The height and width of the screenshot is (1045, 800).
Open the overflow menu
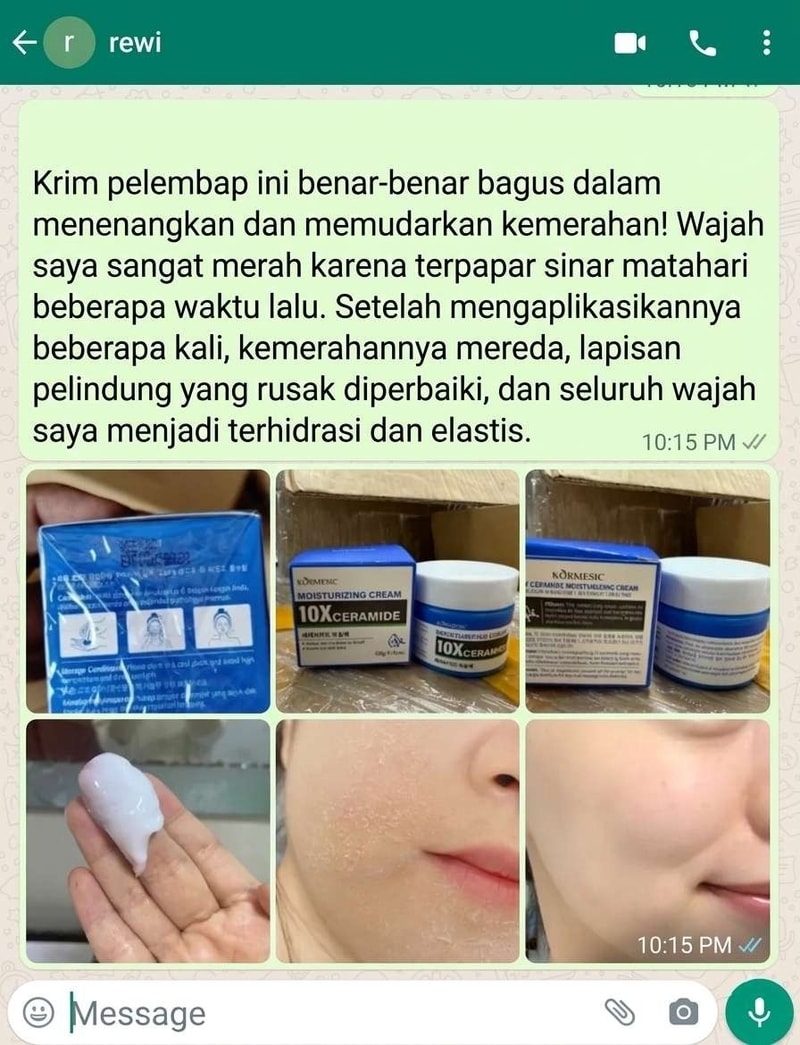click(x=766, y=43)
